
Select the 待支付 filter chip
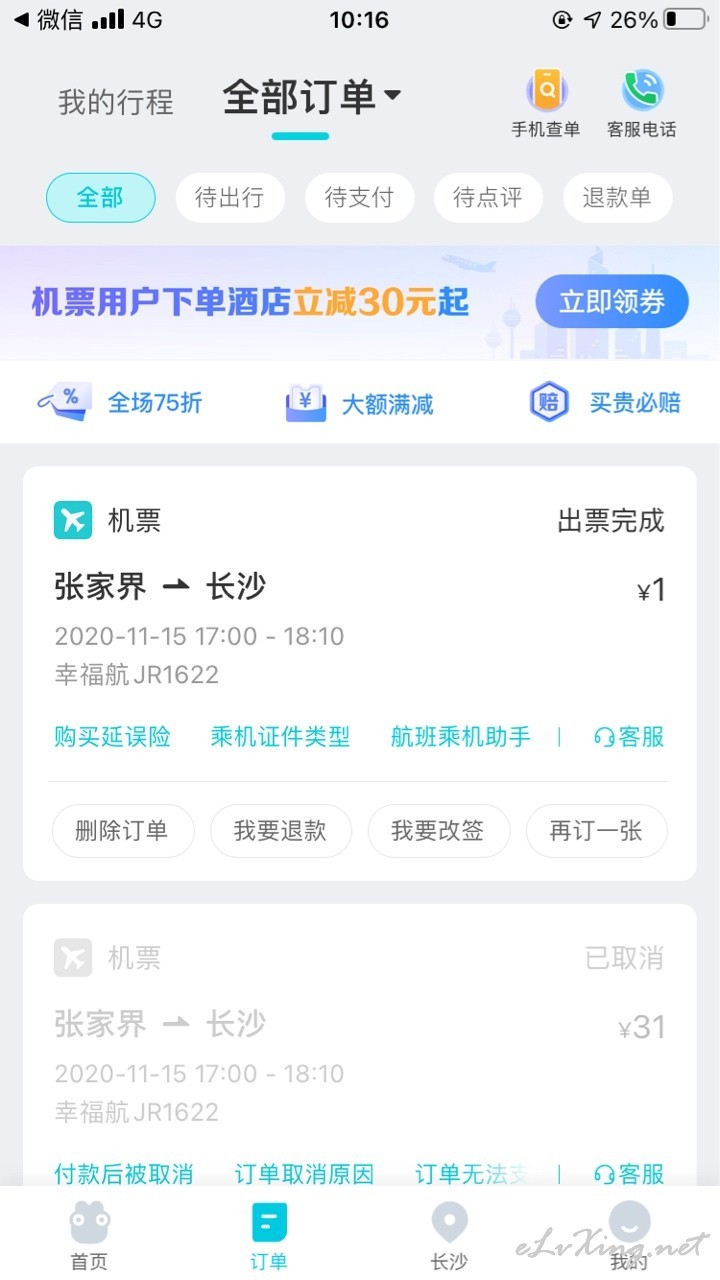coord(359,198)
